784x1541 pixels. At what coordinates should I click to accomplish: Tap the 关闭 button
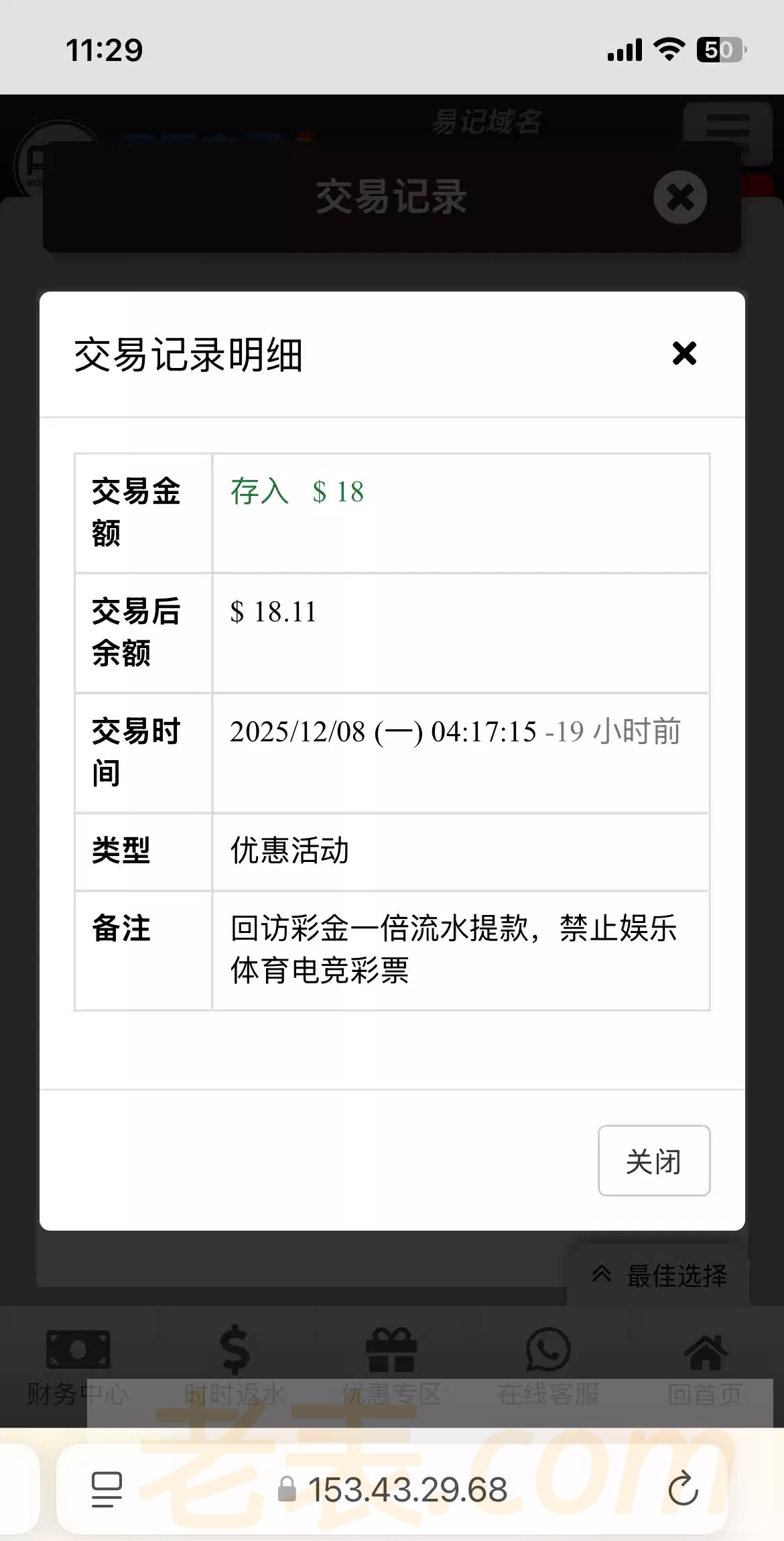click(x=653, y=1161)
